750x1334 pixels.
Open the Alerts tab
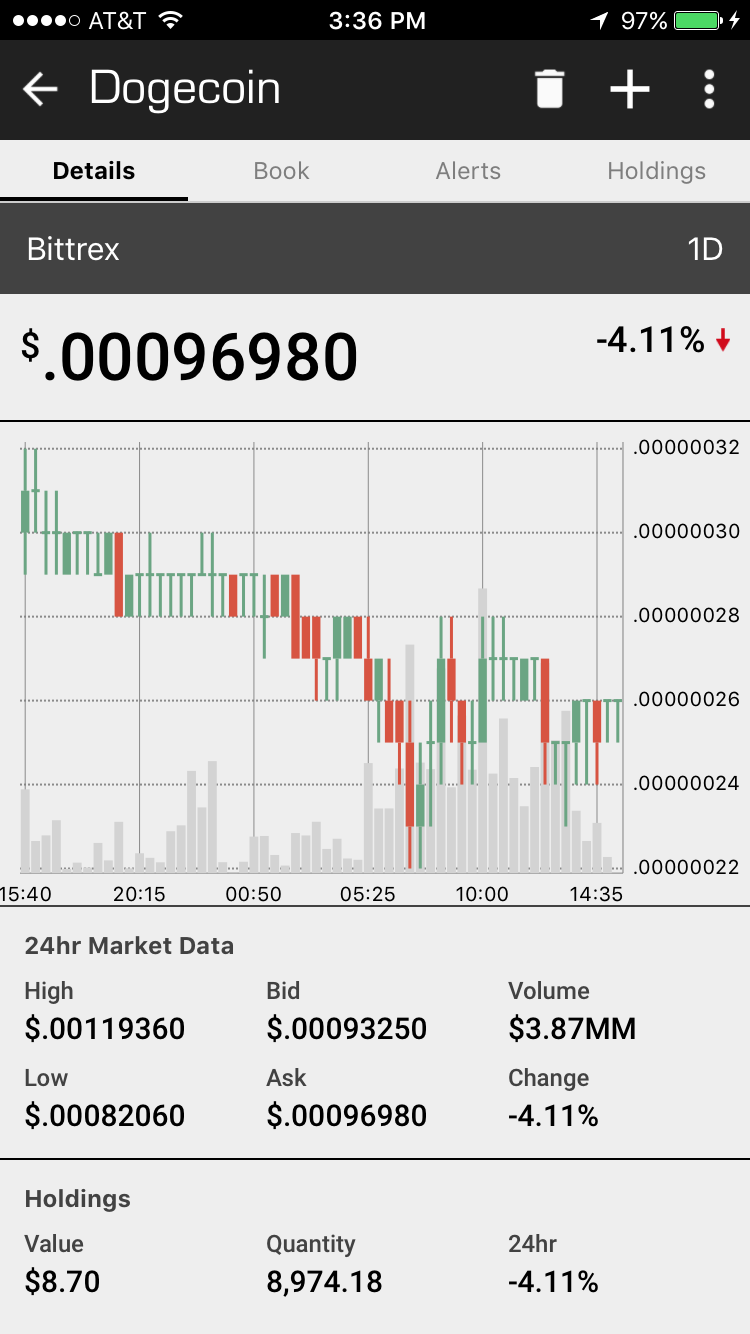tap(468, 171)
